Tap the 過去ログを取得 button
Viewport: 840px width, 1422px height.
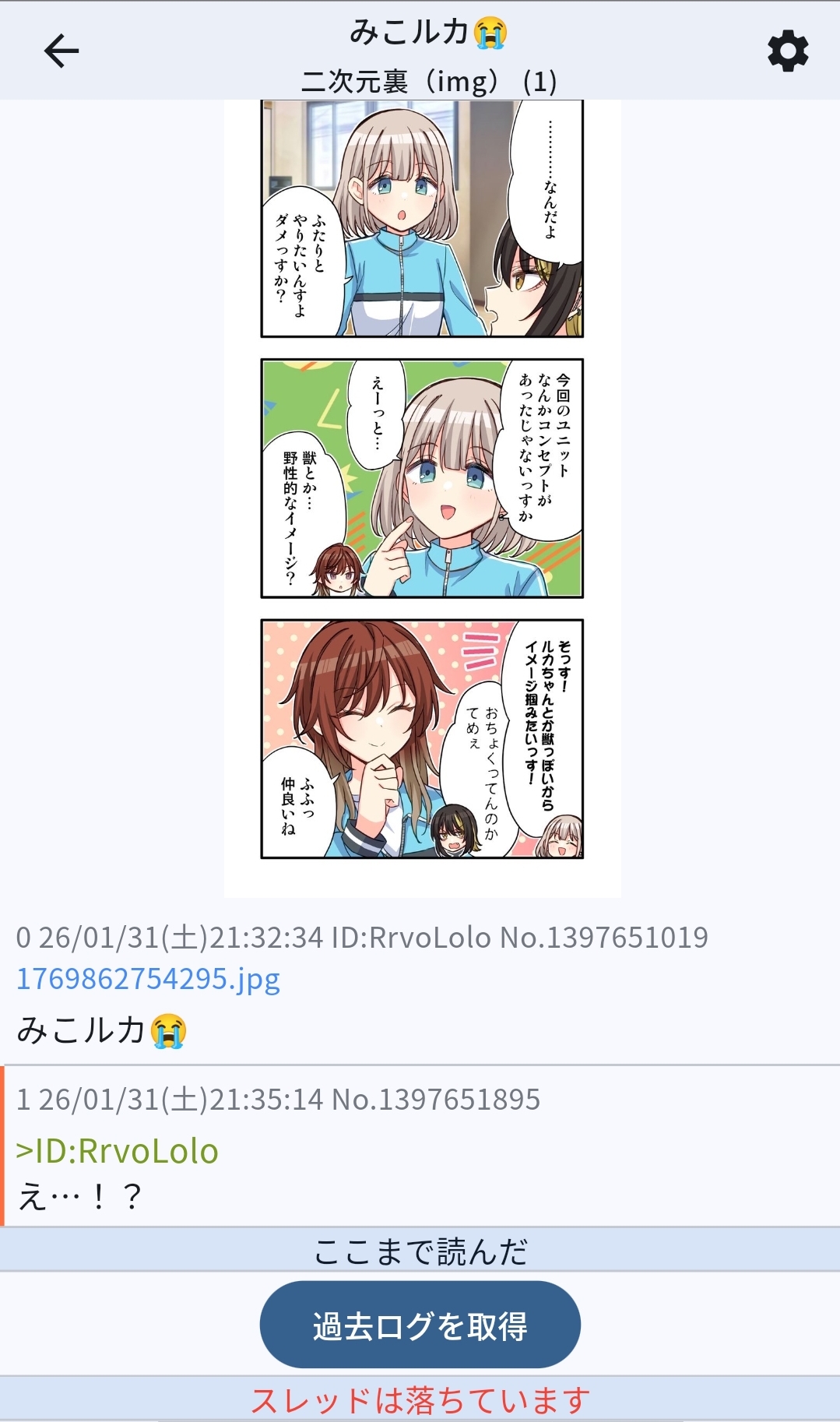point(420,1325)
